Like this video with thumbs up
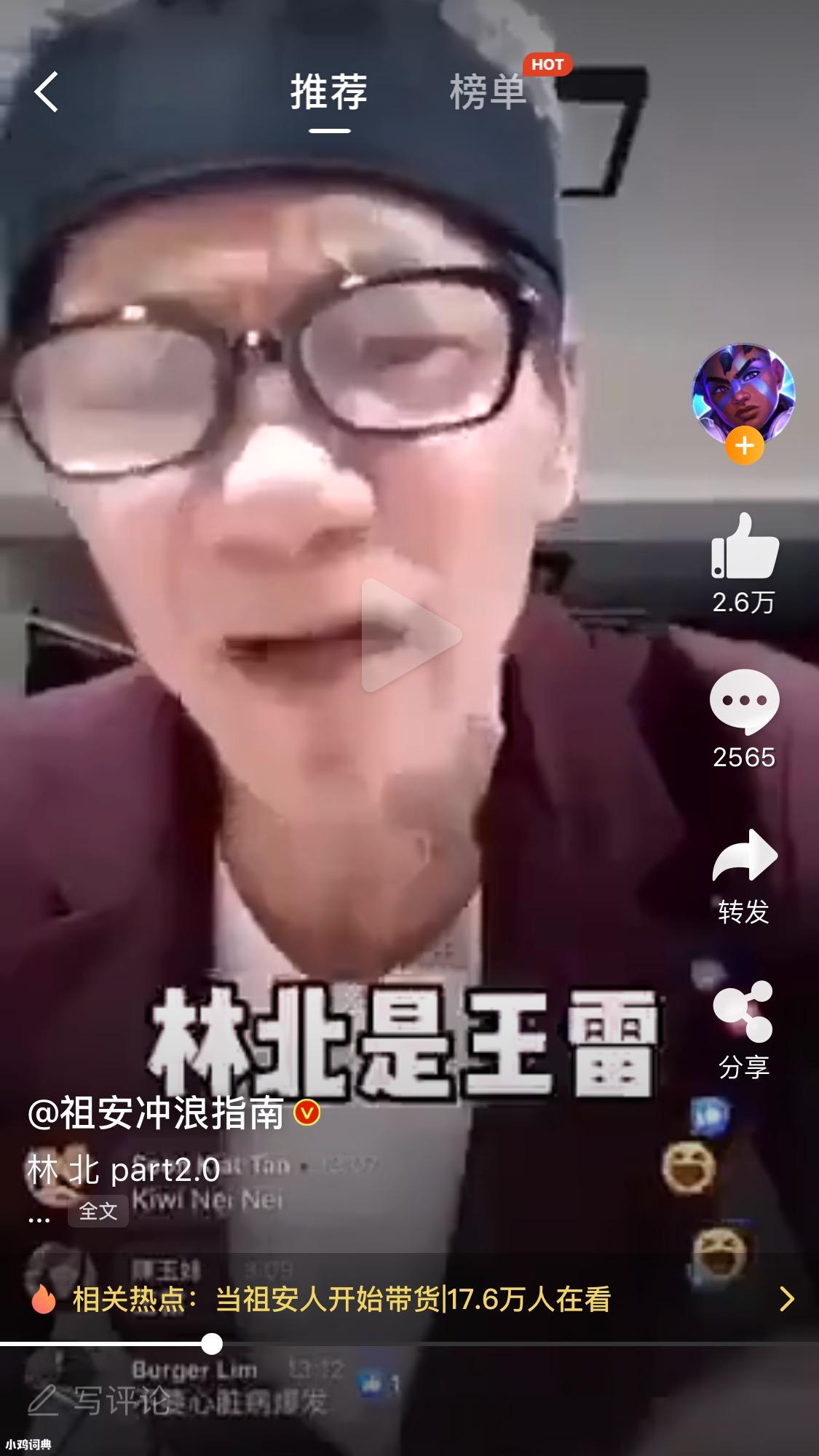This screenshot has height=1456, width=819. tap(744, 547)
